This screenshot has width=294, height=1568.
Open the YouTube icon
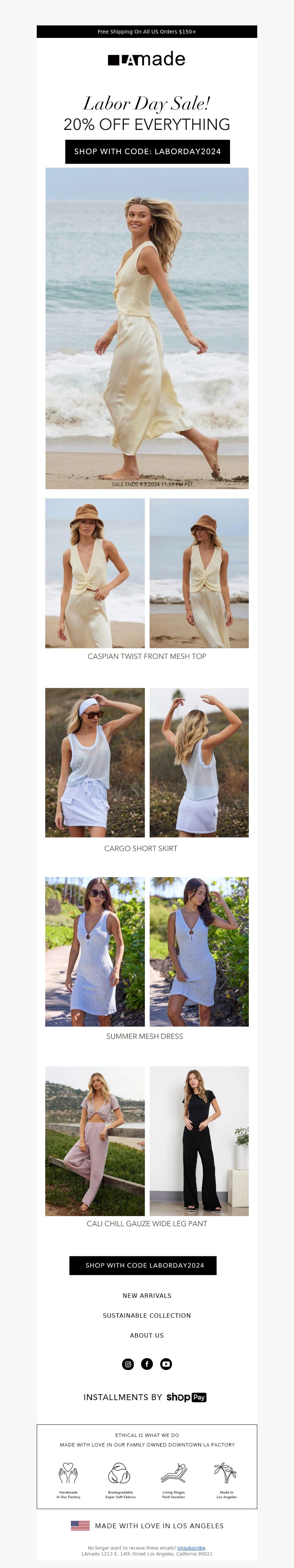coord(166,1363)
